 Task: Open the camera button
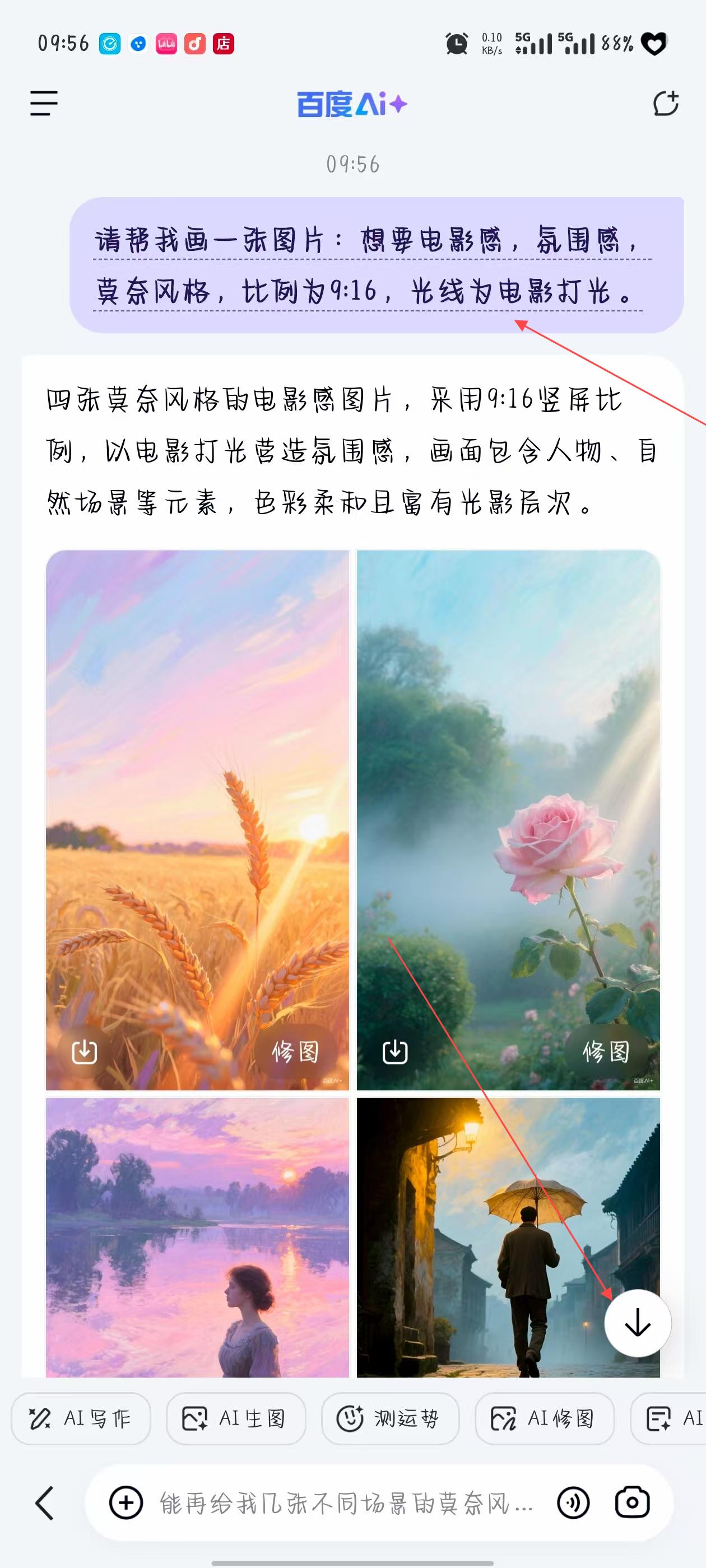631,1503
